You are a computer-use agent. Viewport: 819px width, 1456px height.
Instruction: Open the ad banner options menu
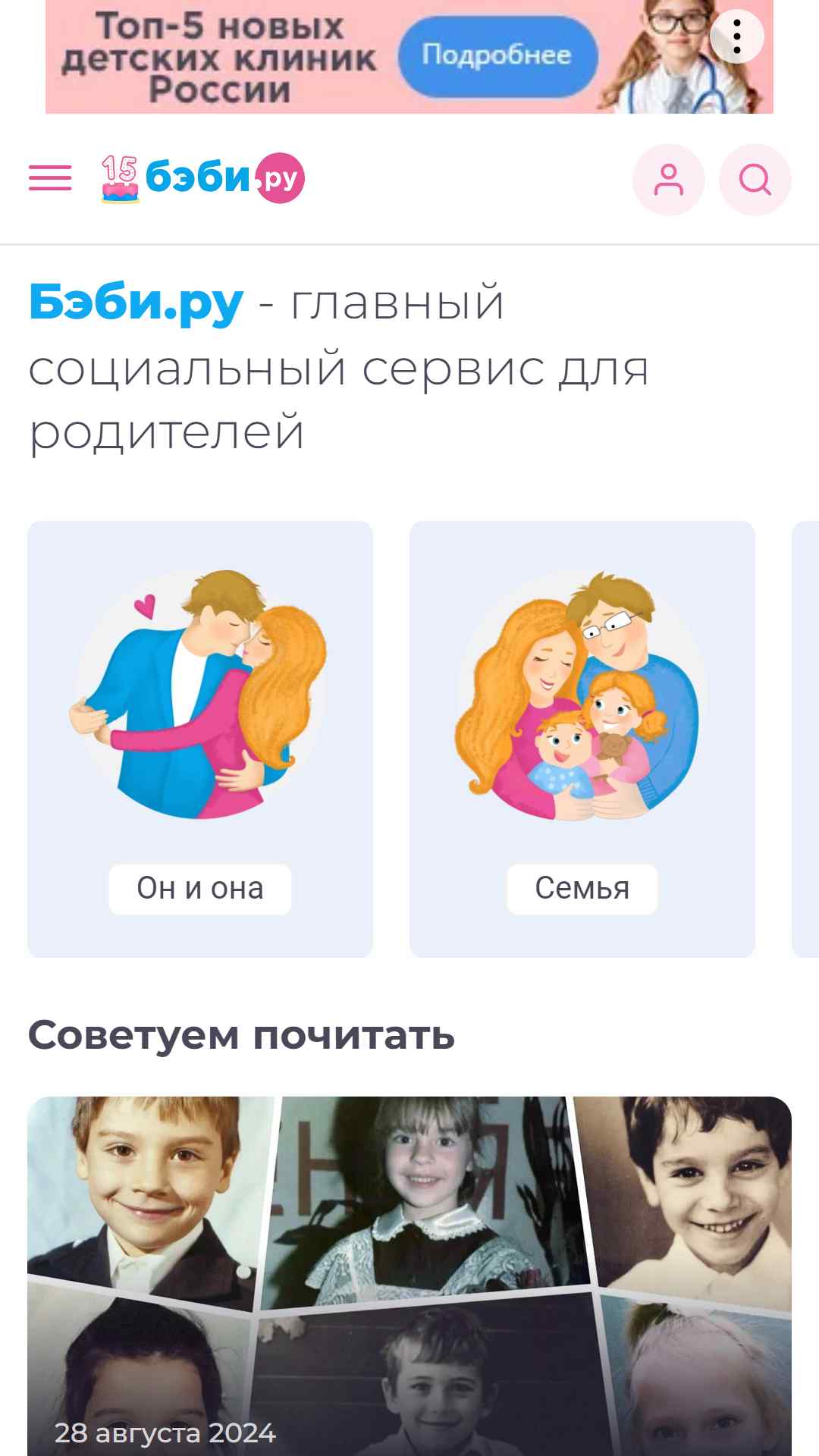(x=736, y=36)
